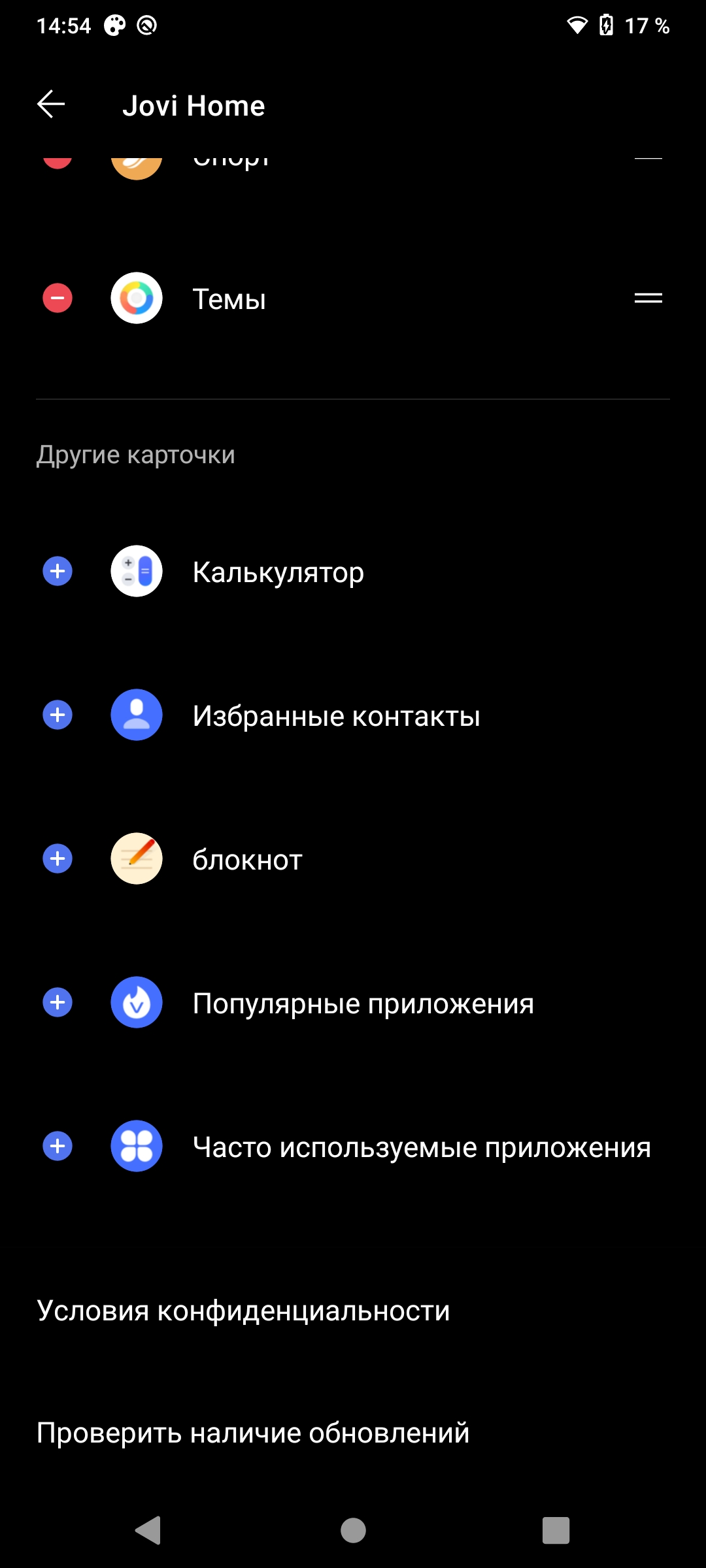This screenshot has width=706, height=1568.
Task: Open recent apps from navigation bar
Action: tap(556, 1530)
